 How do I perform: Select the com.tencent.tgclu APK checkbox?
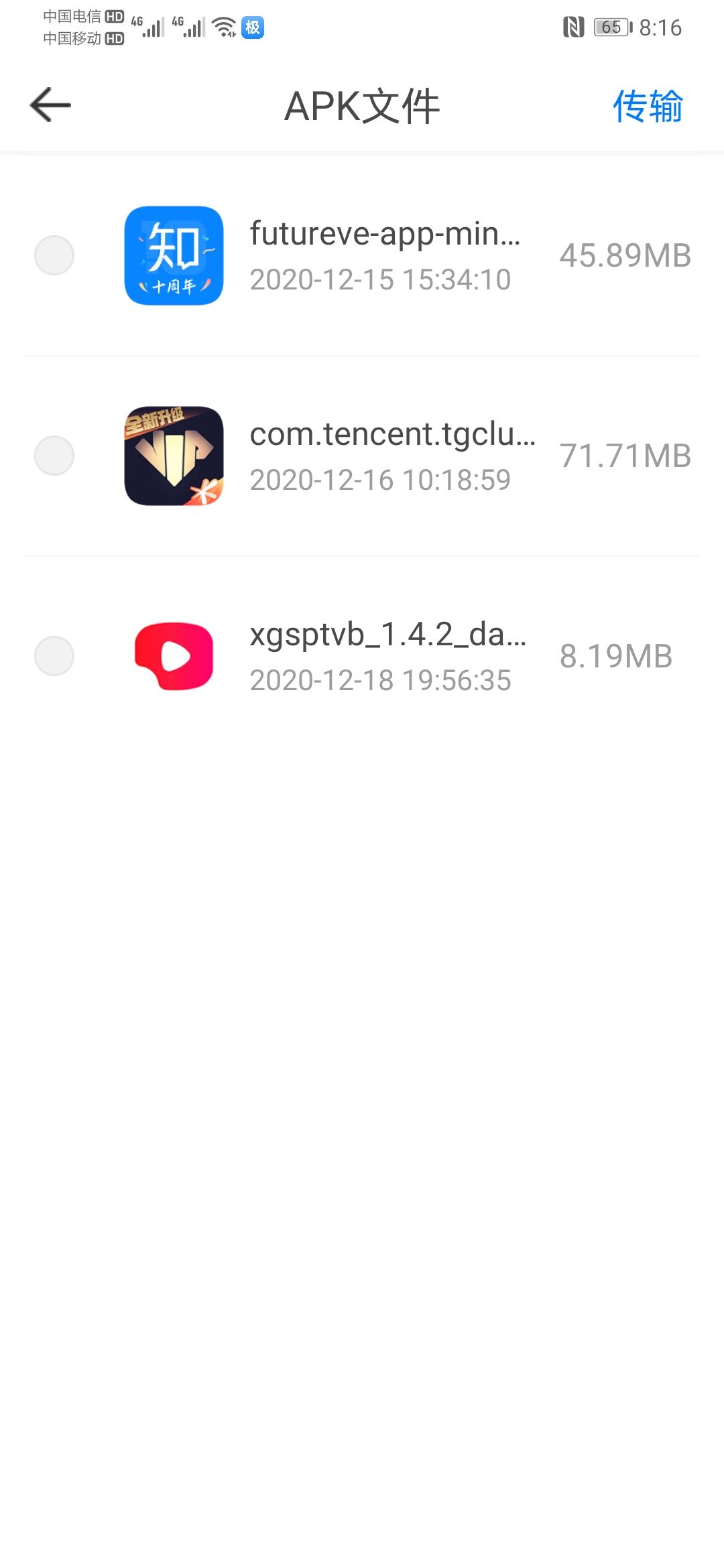point(54,456)
